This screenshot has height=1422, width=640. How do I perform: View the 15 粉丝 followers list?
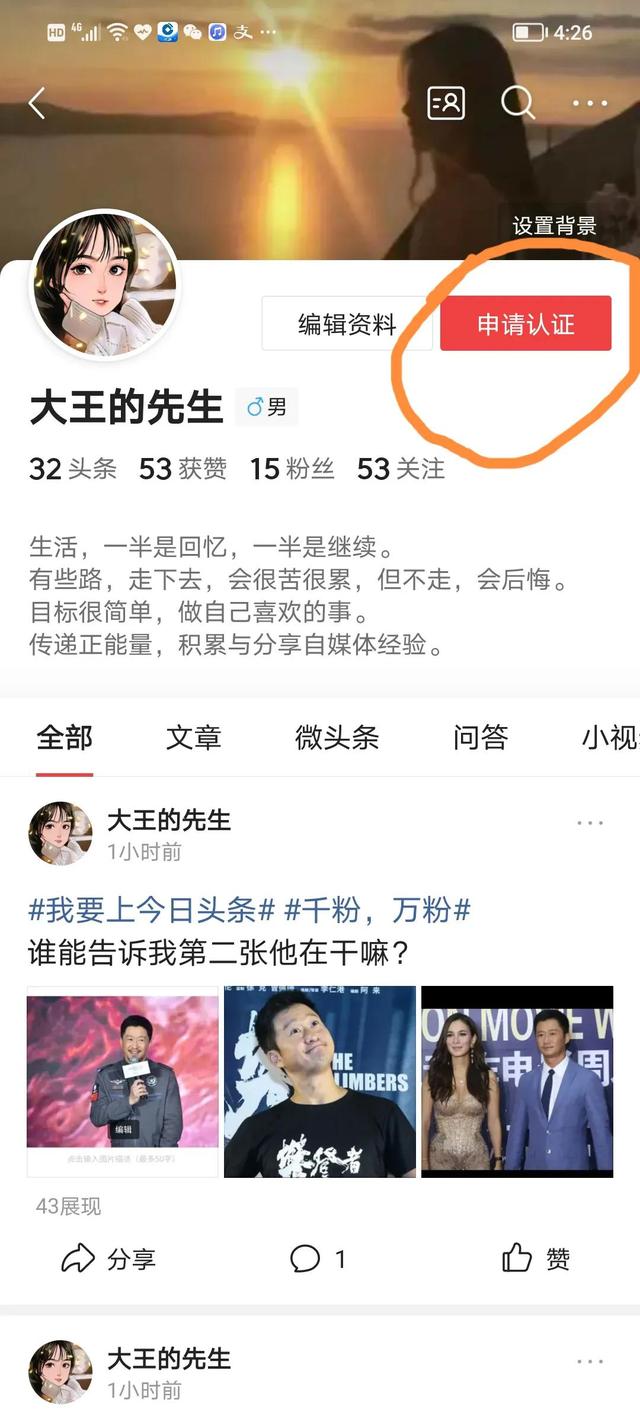pos(293,468)
